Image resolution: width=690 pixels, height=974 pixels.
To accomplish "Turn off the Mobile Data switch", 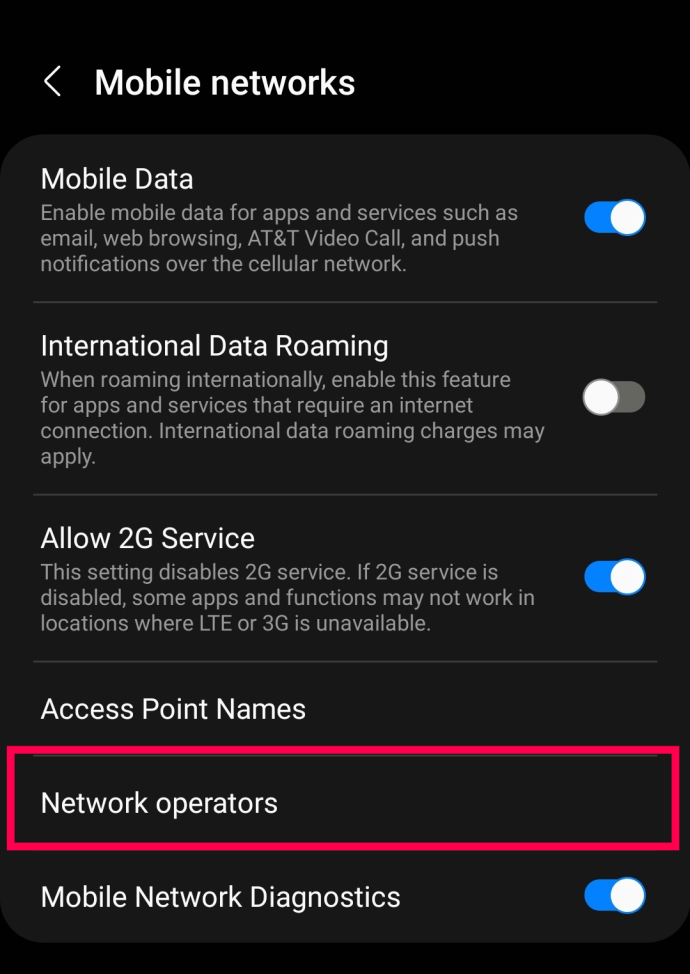I will click(x=614, y=218).
